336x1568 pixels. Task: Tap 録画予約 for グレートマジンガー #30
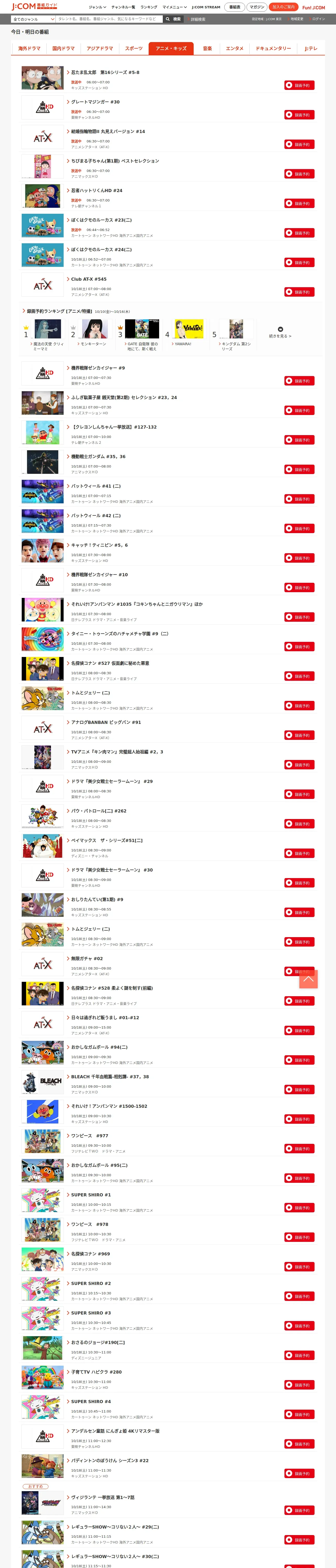click(x=299, y=114)
